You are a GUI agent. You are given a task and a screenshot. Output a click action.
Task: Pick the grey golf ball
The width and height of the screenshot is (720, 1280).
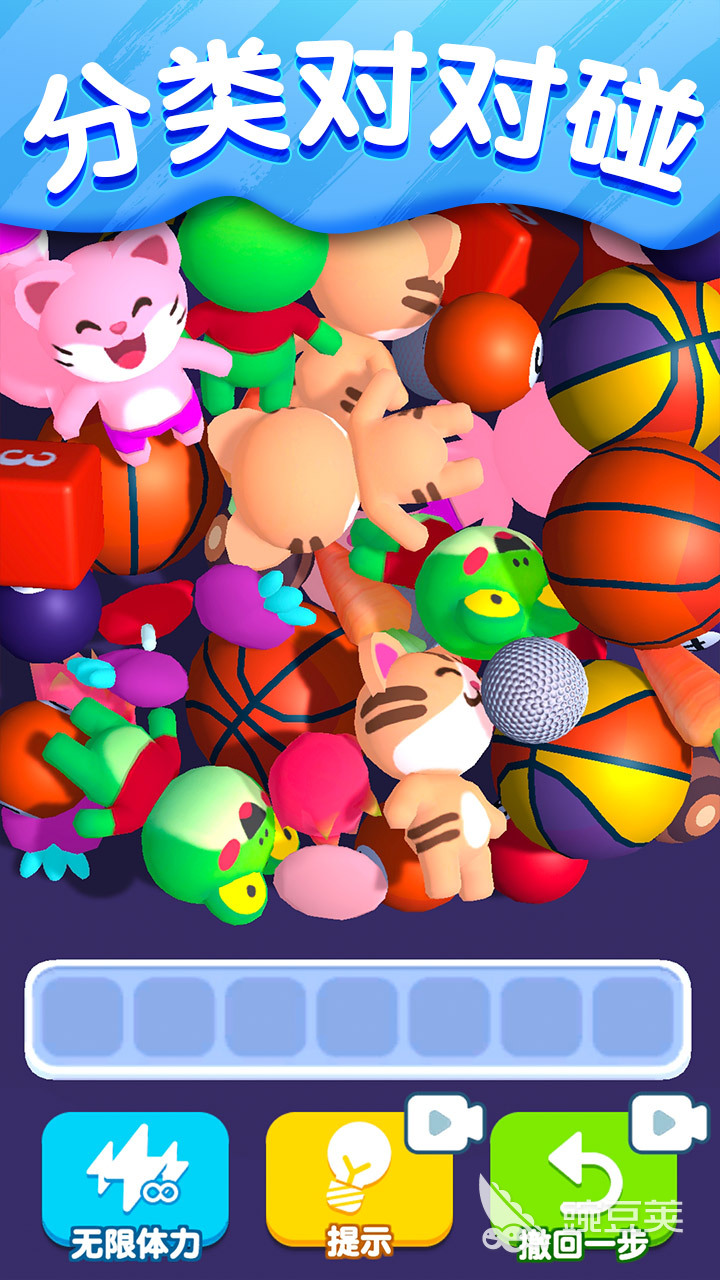point(535,688)
